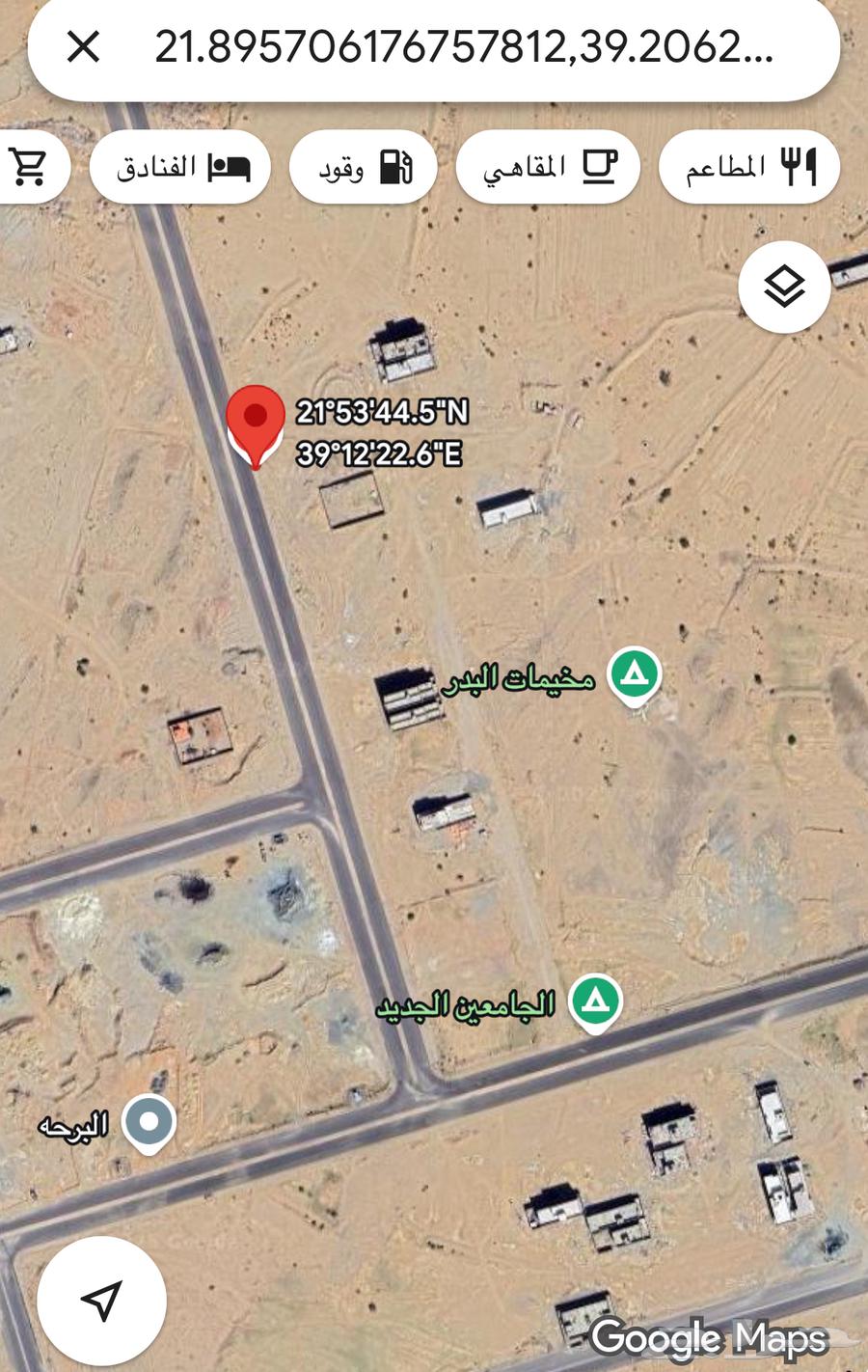Select the الفنادق hotels chip
868x1372 pixels.
[180, 167]
